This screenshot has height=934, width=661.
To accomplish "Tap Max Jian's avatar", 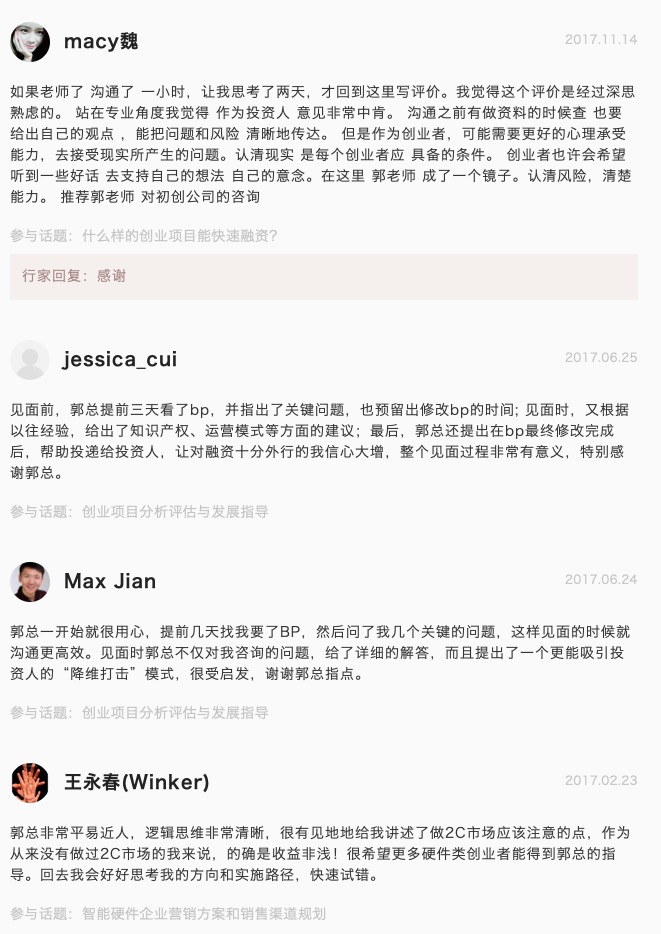I will pos(30,582).
